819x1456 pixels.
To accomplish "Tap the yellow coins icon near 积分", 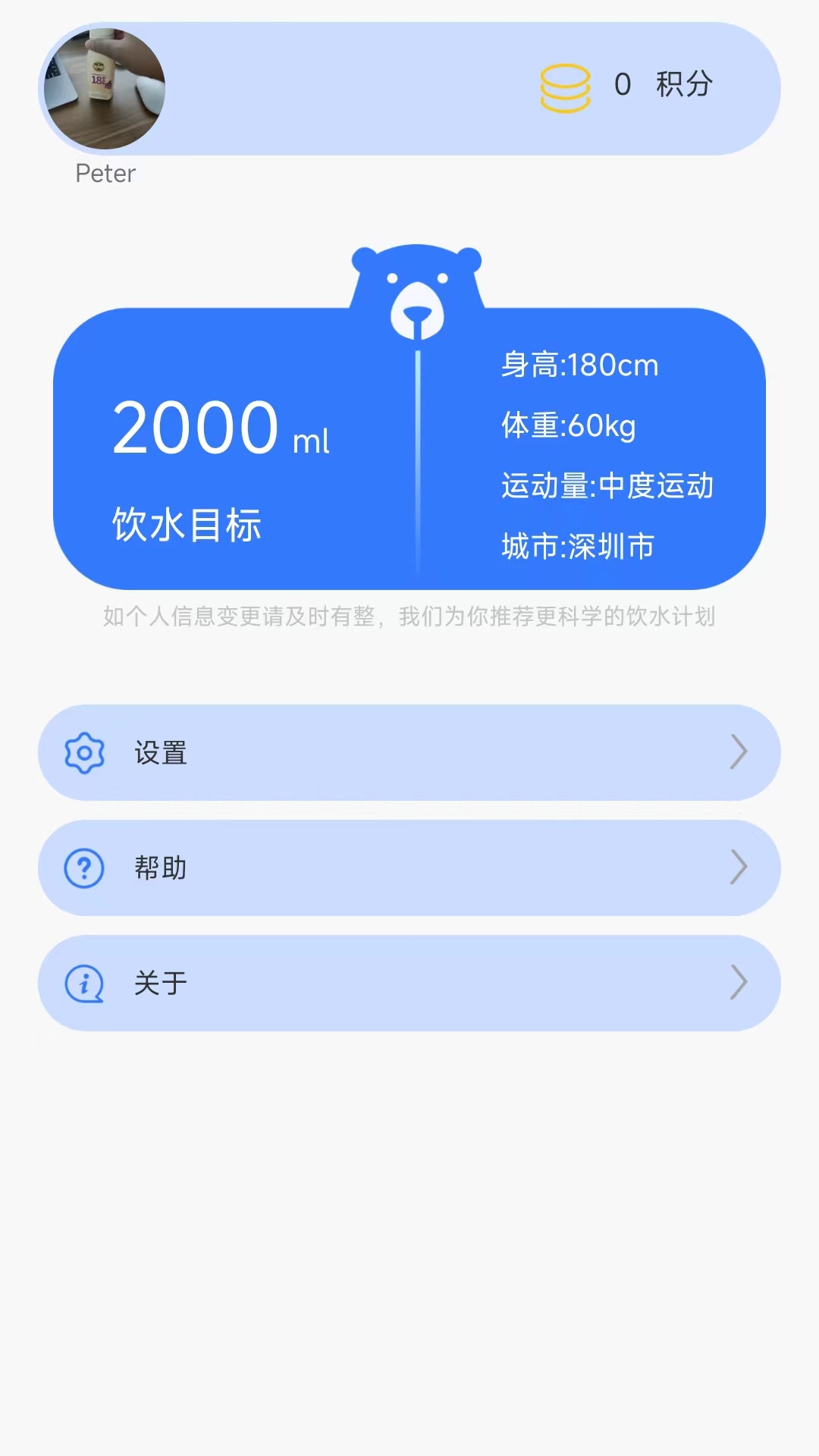I will (565, 87).
